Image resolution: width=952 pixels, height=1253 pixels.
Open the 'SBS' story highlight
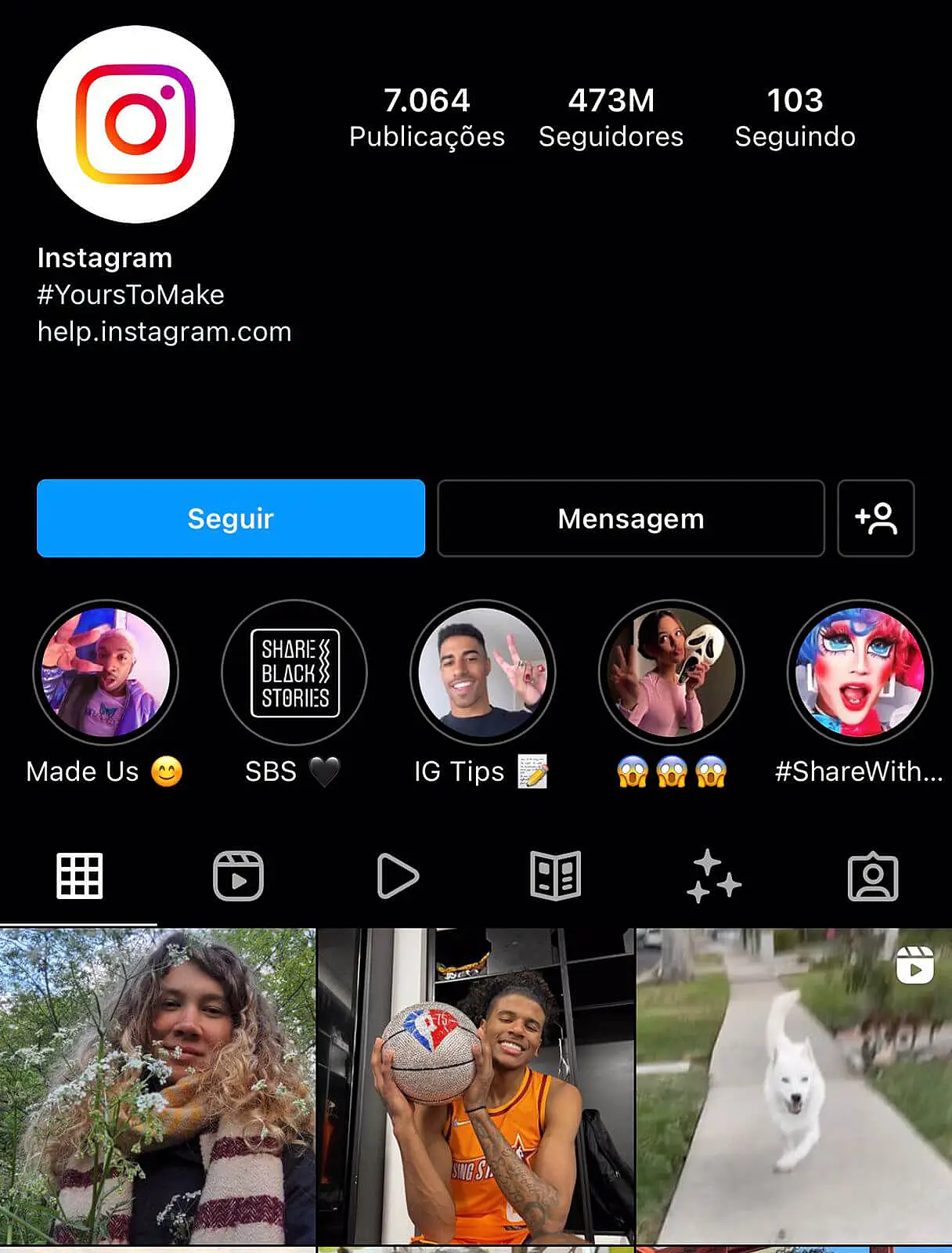click(x=294, y=673)
